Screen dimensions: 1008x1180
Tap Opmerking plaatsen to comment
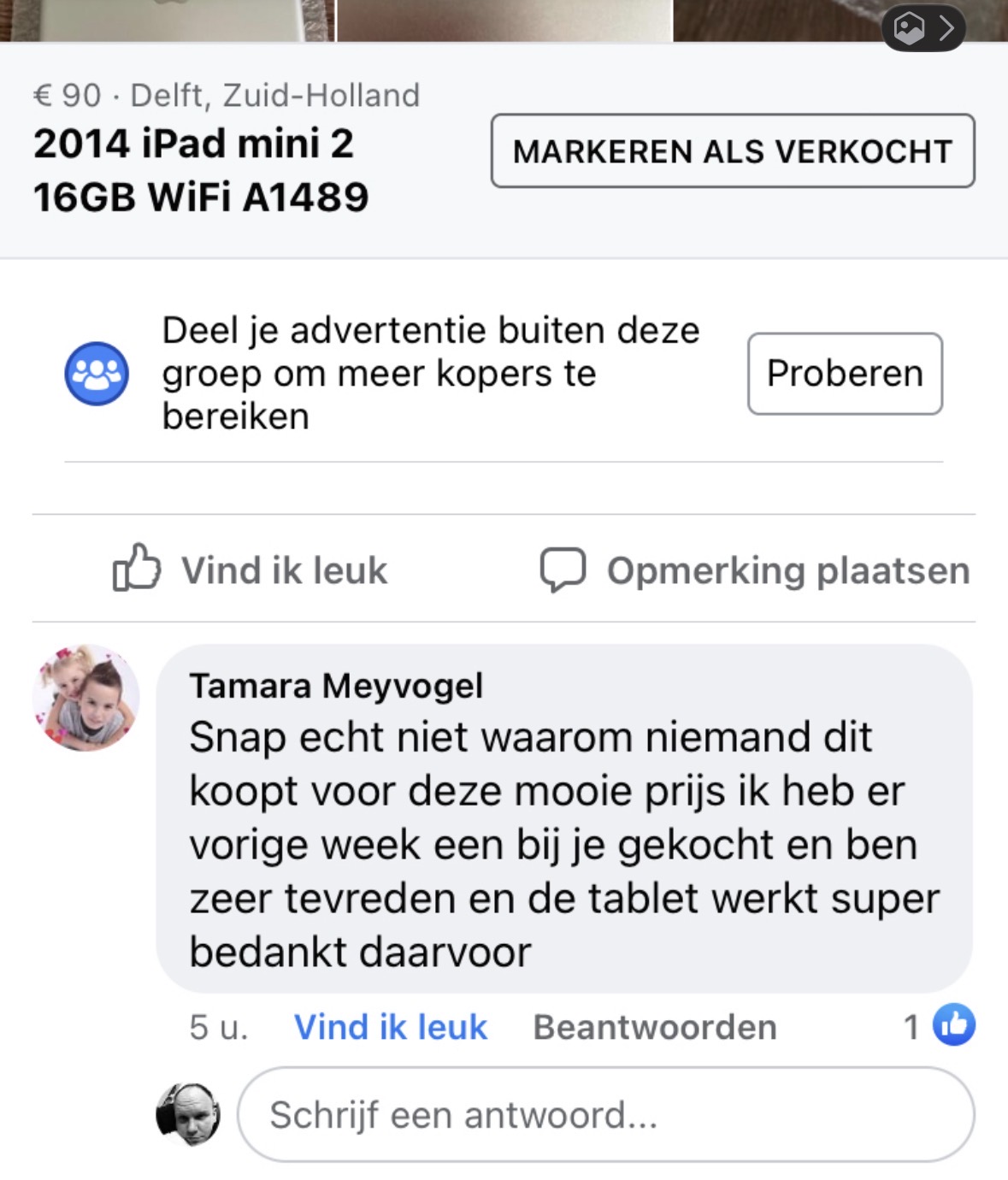coord(755,569)
